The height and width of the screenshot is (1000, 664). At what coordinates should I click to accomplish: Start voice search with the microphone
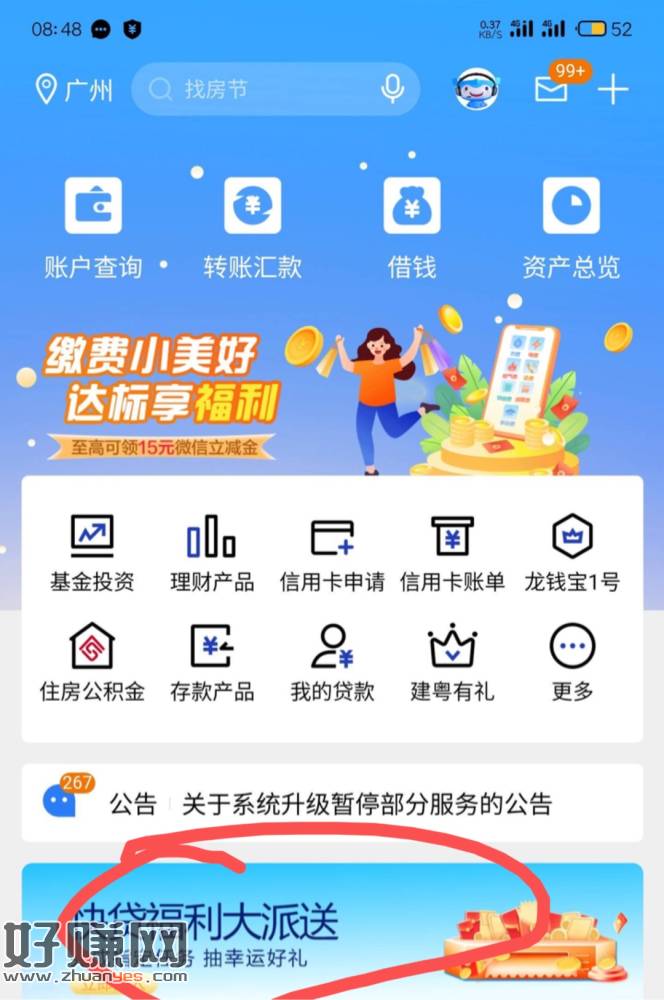(392, 89)
